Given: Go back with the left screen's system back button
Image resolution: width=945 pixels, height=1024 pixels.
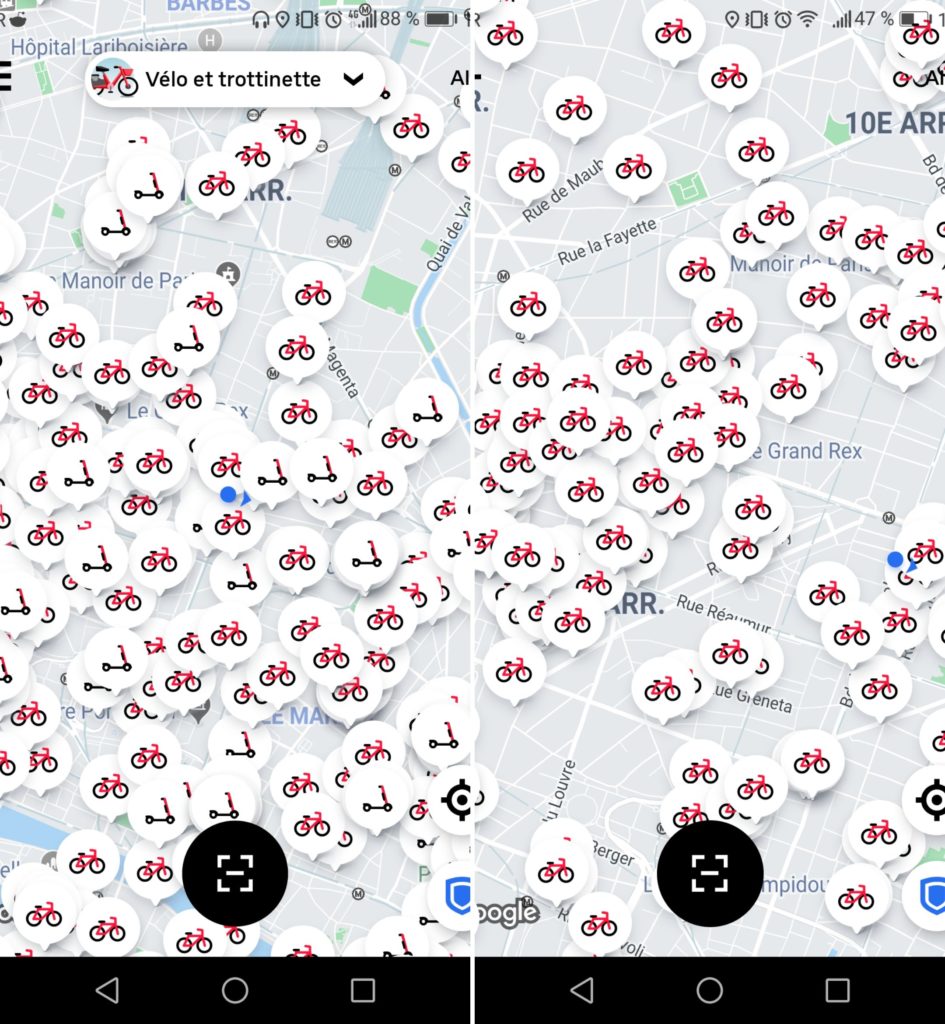Looking at the screenshot, I should (107, 990).
